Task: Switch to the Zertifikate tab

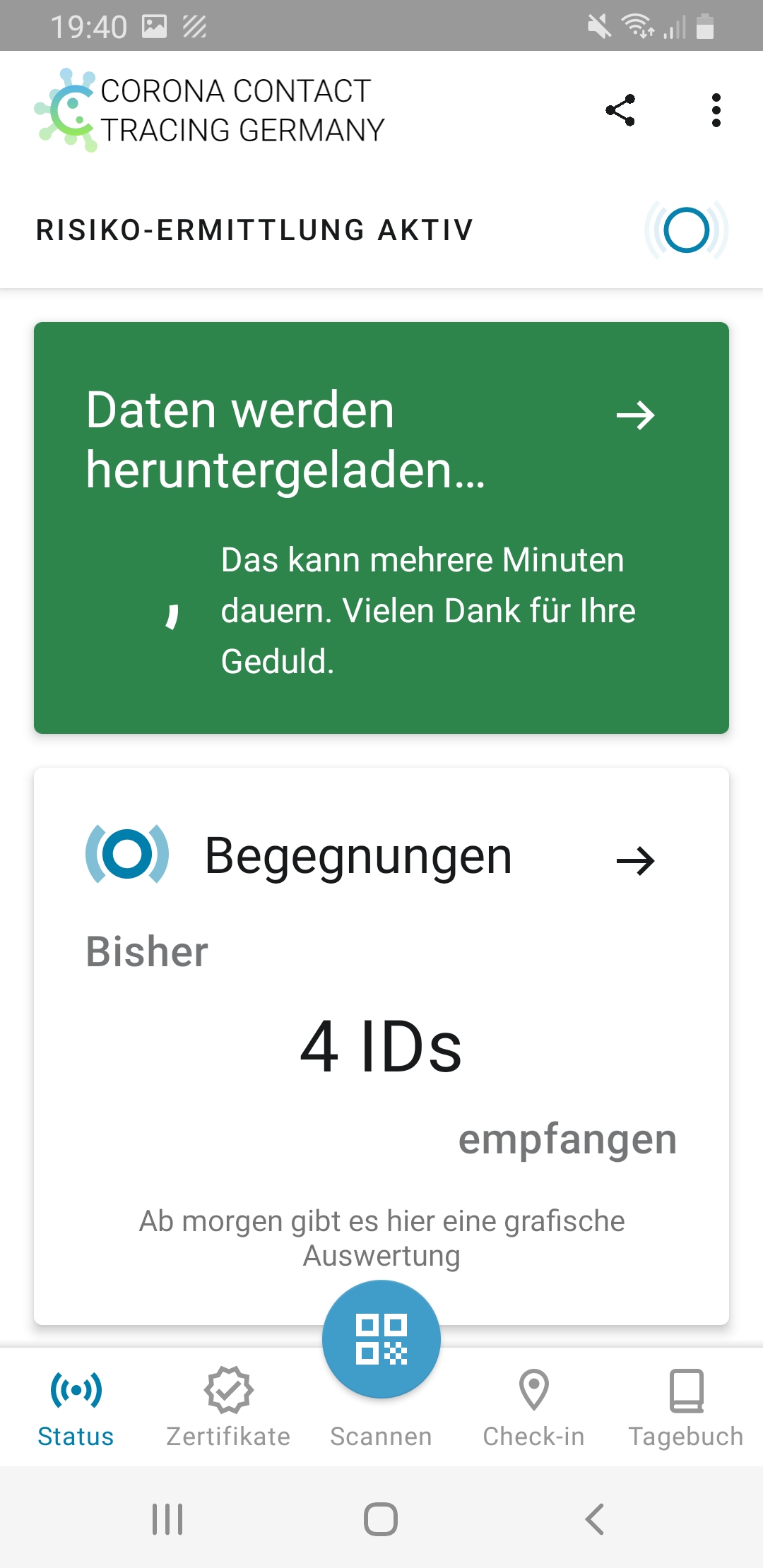Action: tap(228, 1407)
